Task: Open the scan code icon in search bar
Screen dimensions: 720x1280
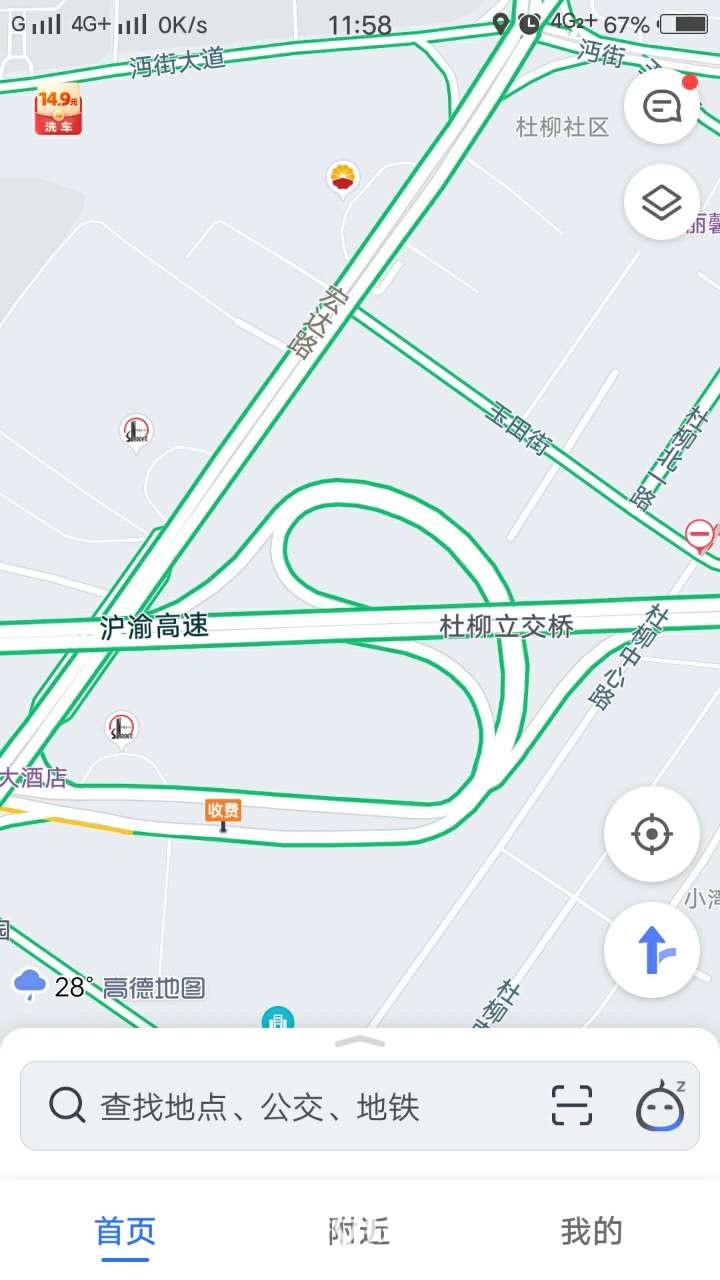Action: (x=572, y=1106)
